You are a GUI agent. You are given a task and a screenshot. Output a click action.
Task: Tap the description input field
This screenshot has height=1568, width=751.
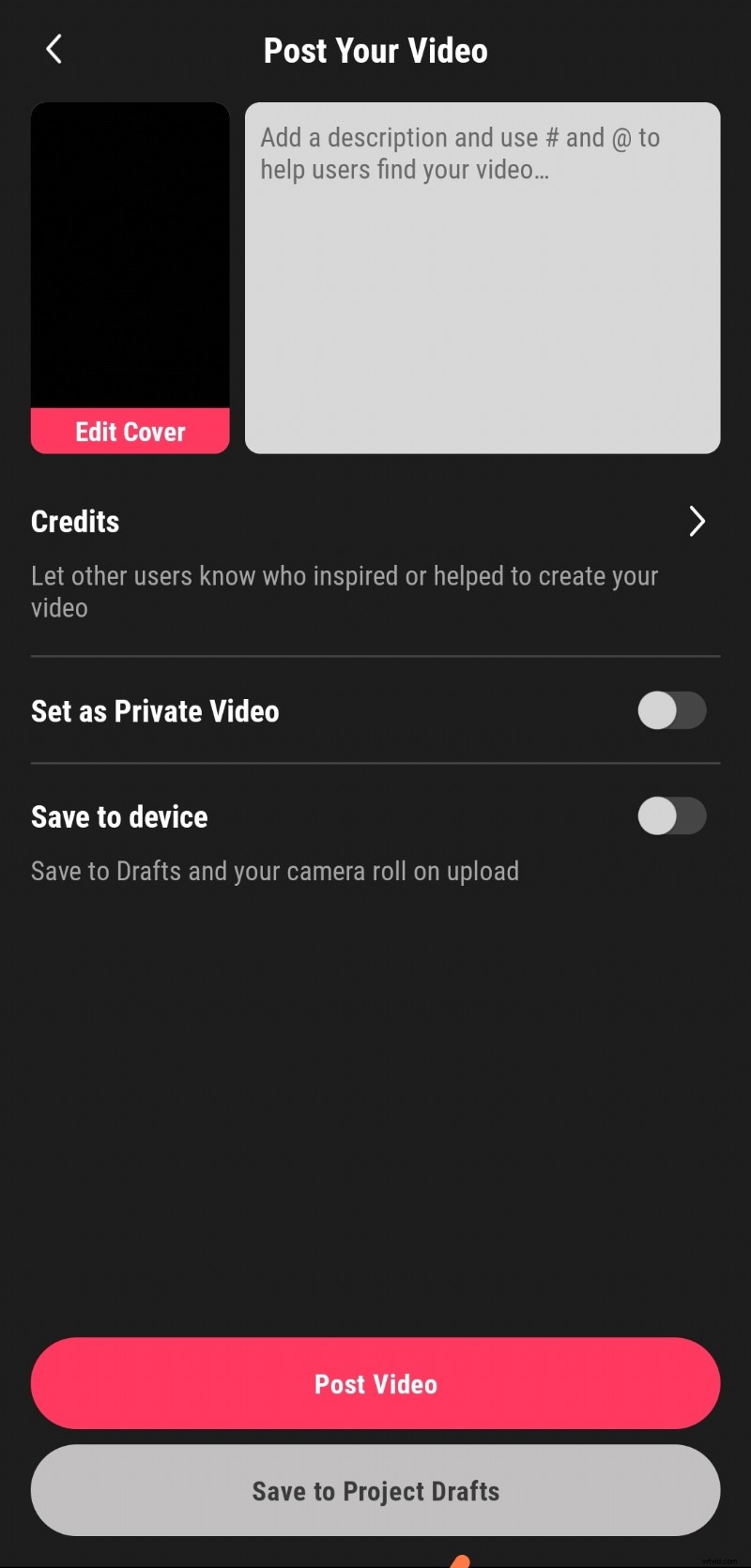point(483,277)
